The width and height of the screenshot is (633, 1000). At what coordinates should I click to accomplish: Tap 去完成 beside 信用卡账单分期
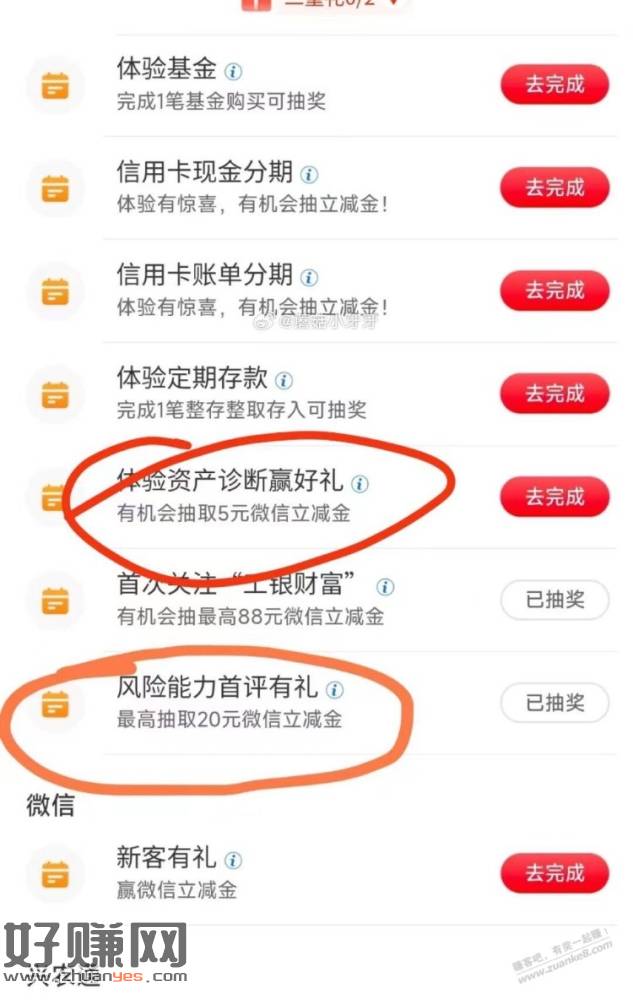coord(554,291)
